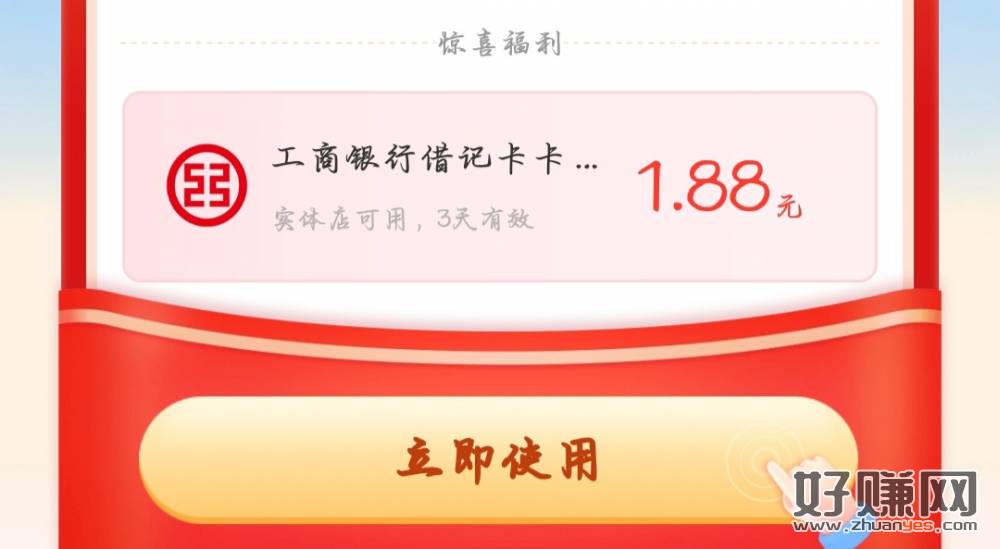Open the 工商银行借记卡 1.88元 coupon card
Viewport: 1000px width, 549px height.
coord(499,187)
